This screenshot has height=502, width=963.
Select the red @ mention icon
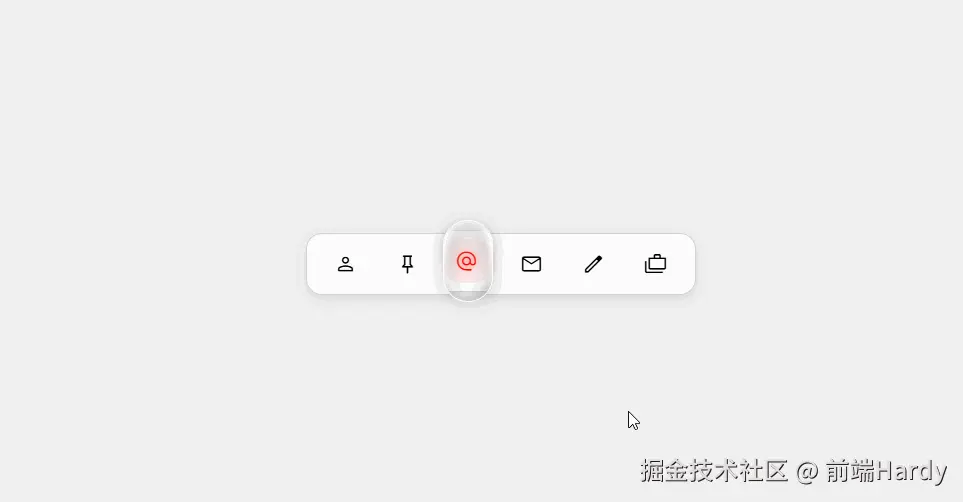tap(466, 261)
